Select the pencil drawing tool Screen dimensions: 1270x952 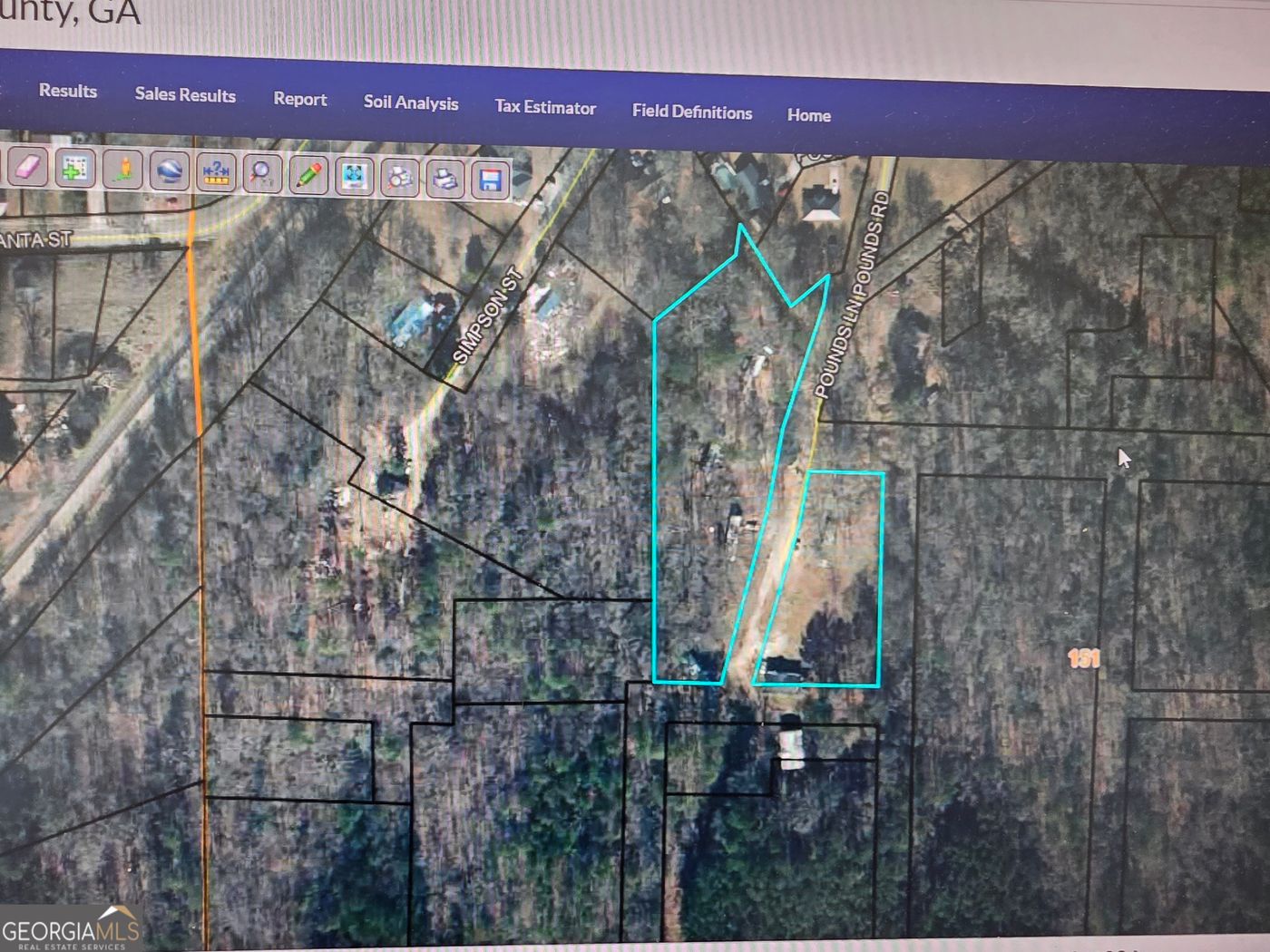(308, 175)
